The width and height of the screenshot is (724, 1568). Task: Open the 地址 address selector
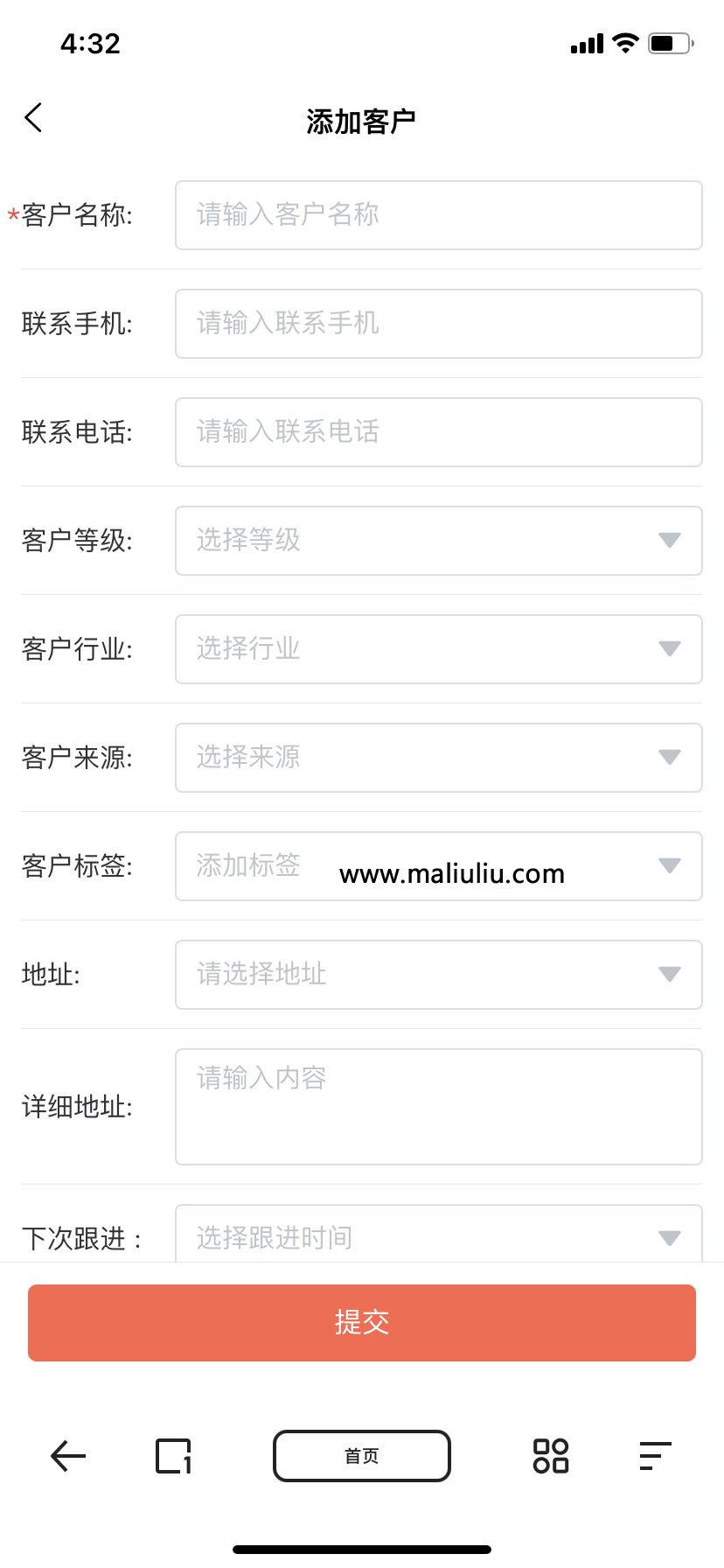[x=669, y=974]
